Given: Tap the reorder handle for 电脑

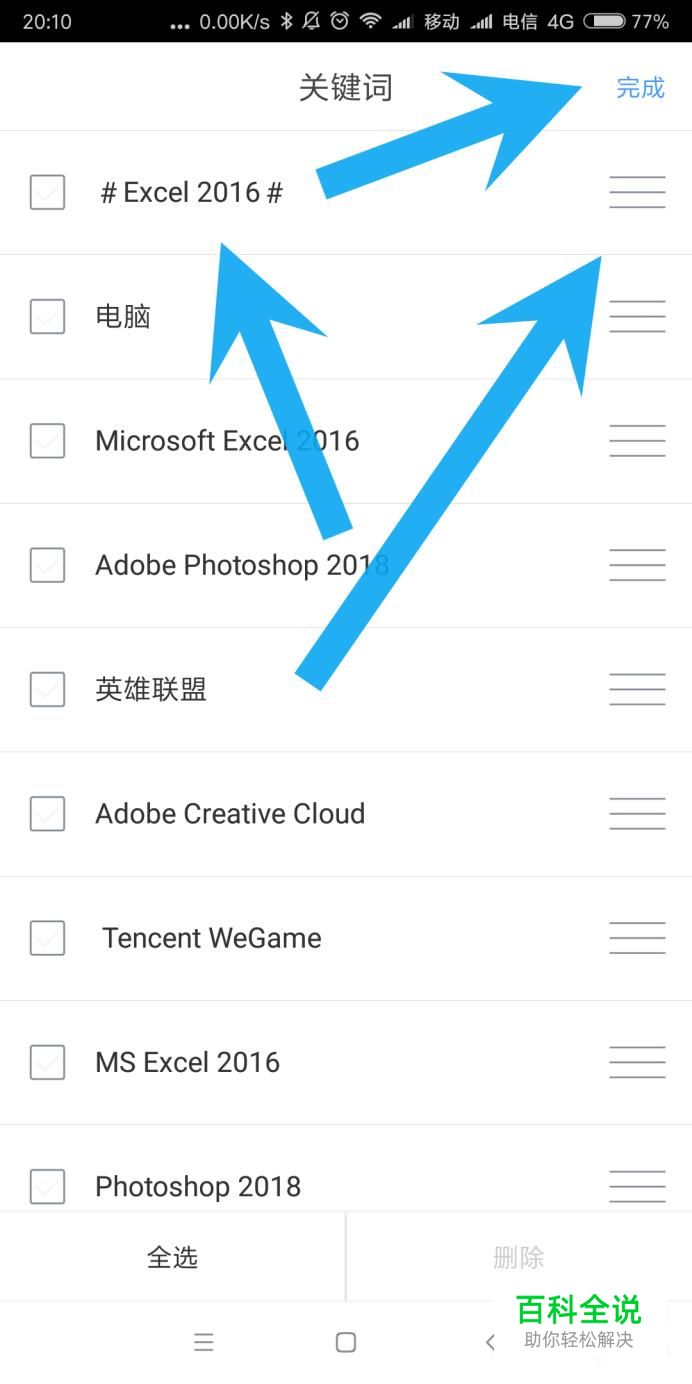Looking at the screenshot, I should click(x=637, y=316).
